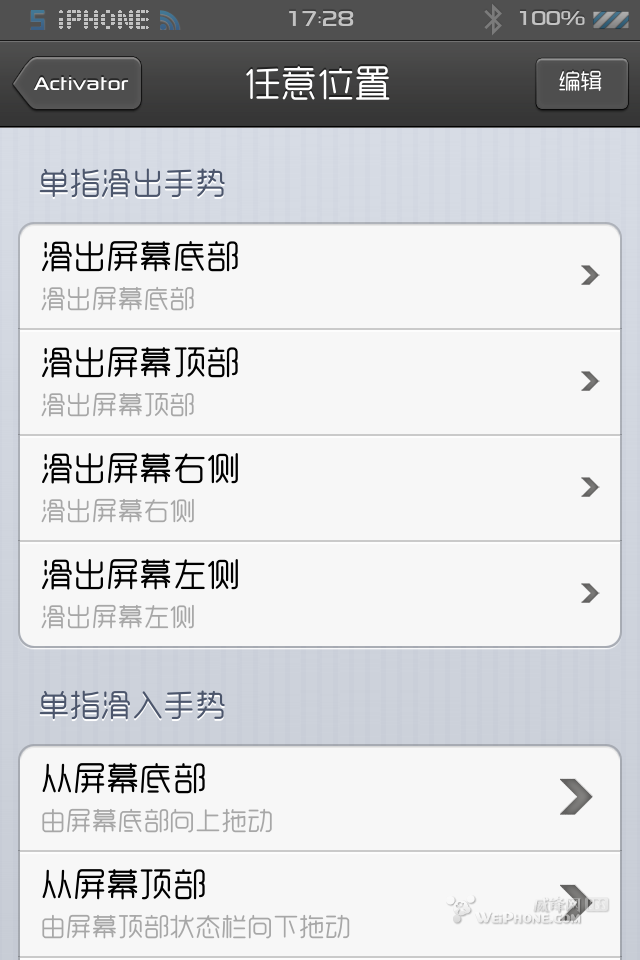The height and width of the screenshot is (960, 640).
Task: Select the 滑出屏幕左侧 row
Action: (x=320, y=594)
